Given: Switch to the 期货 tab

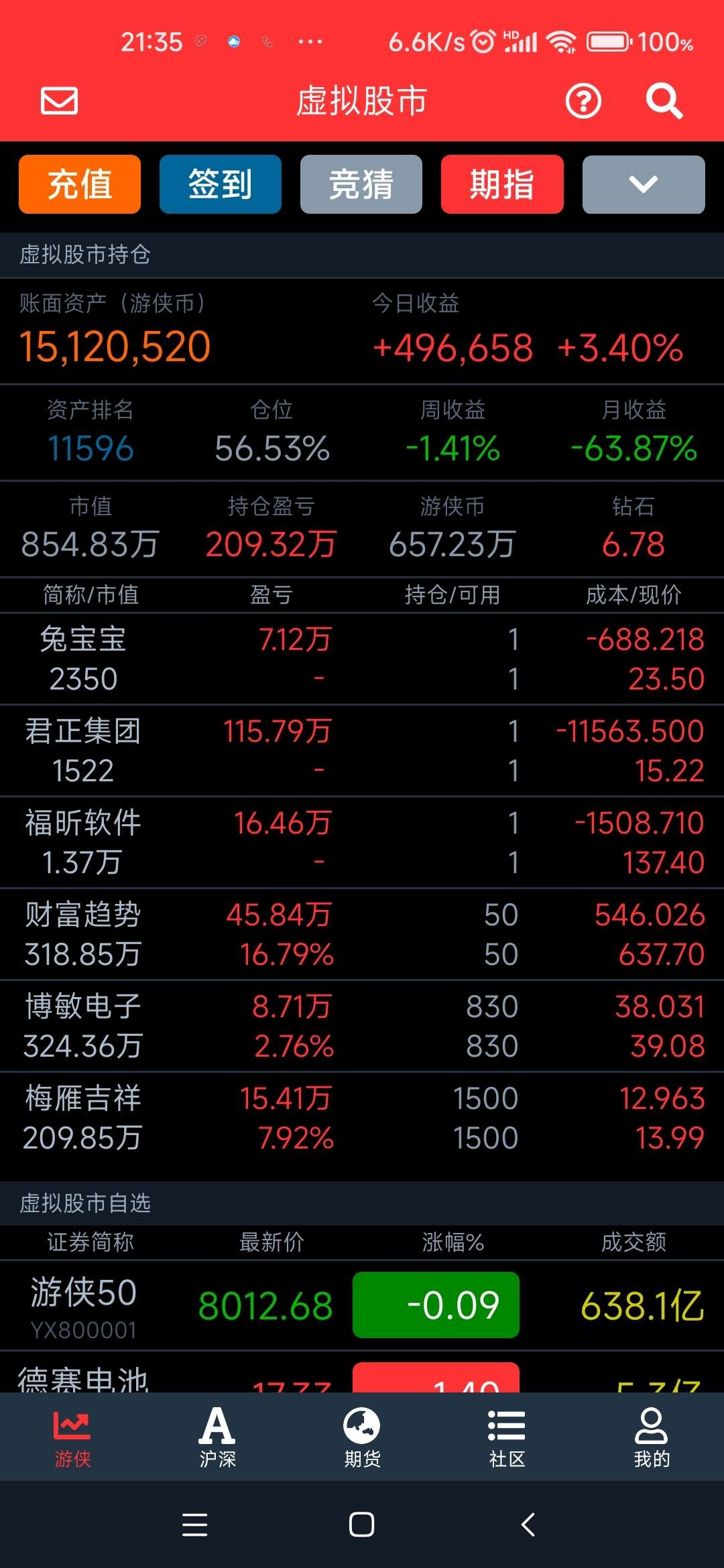Looking at the screenshot, I should tap(362, 1437).
